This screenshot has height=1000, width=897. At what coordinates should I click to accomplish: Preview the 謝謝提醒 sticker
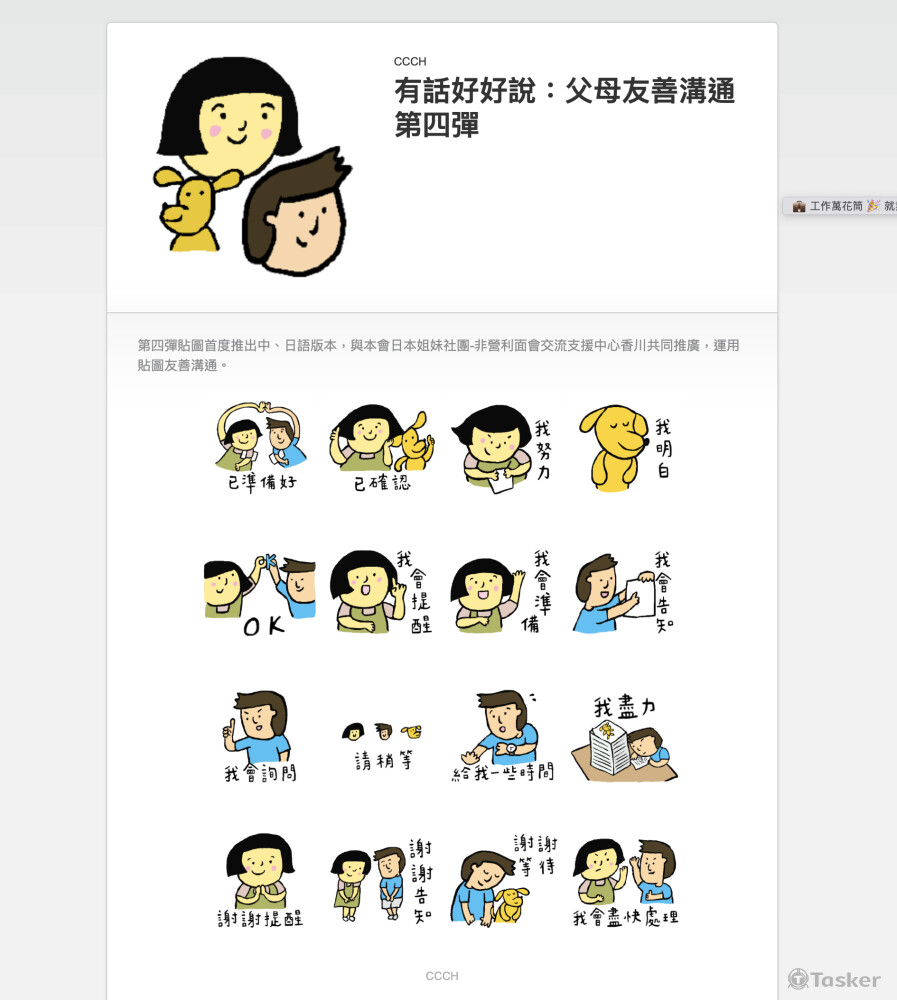coord(260,880)
